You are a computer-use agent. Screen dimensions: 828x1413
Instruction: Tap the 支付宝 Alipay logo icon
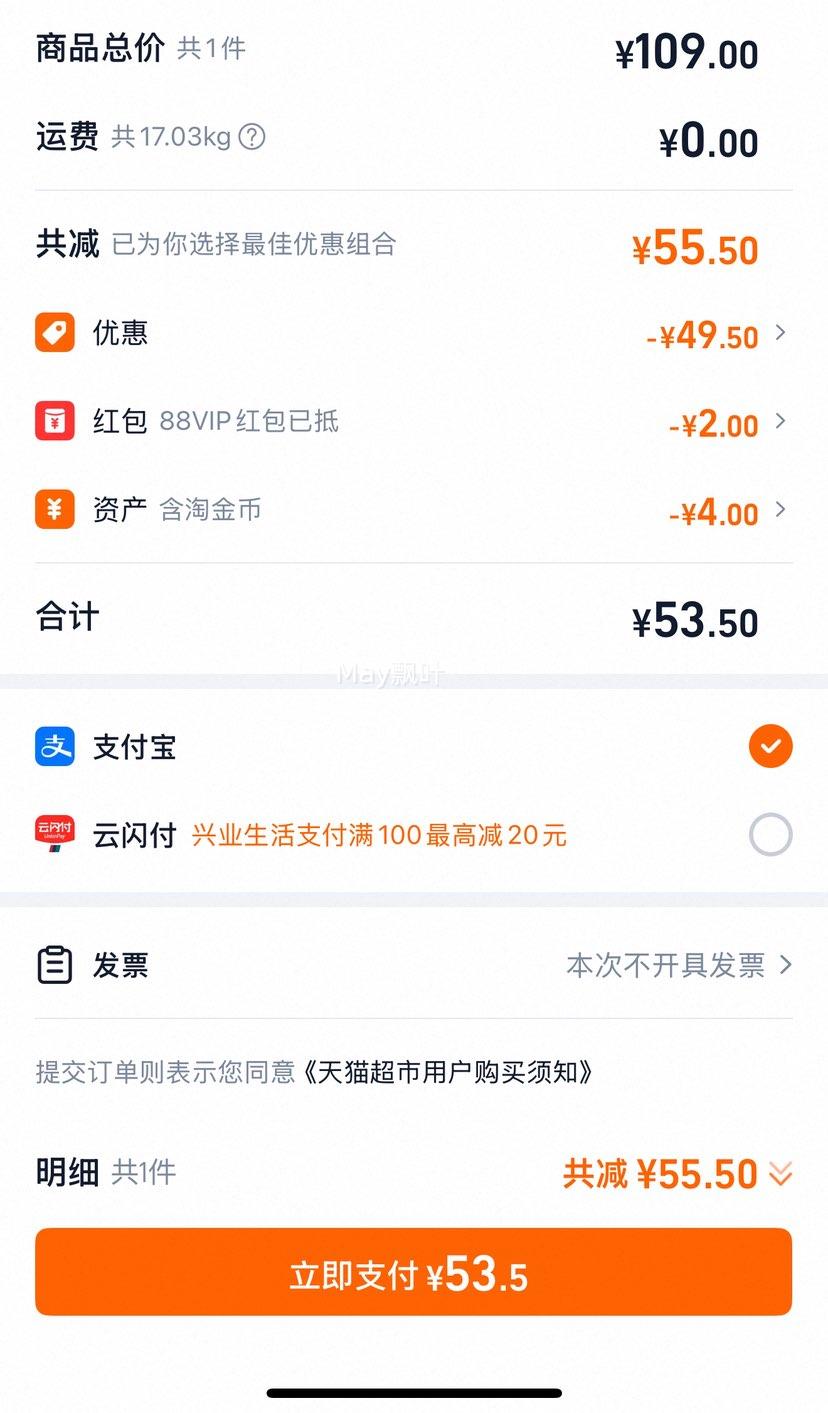(x=57, y=746)
